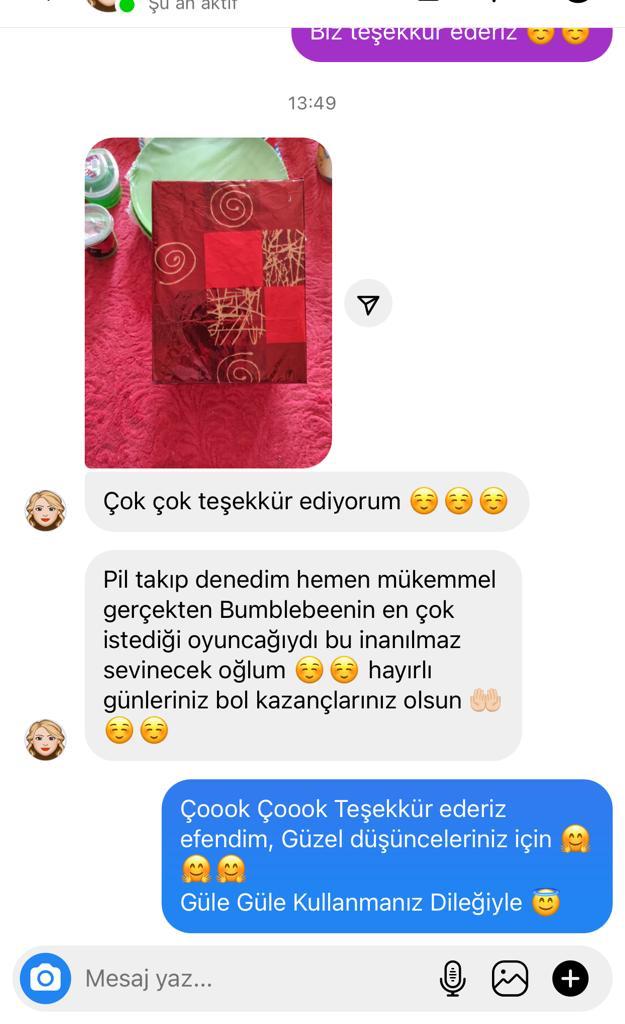Tap the 'Mesaj yaz...' text field
The width and height of the screenshot is (625, 1024).
[255, 978]
